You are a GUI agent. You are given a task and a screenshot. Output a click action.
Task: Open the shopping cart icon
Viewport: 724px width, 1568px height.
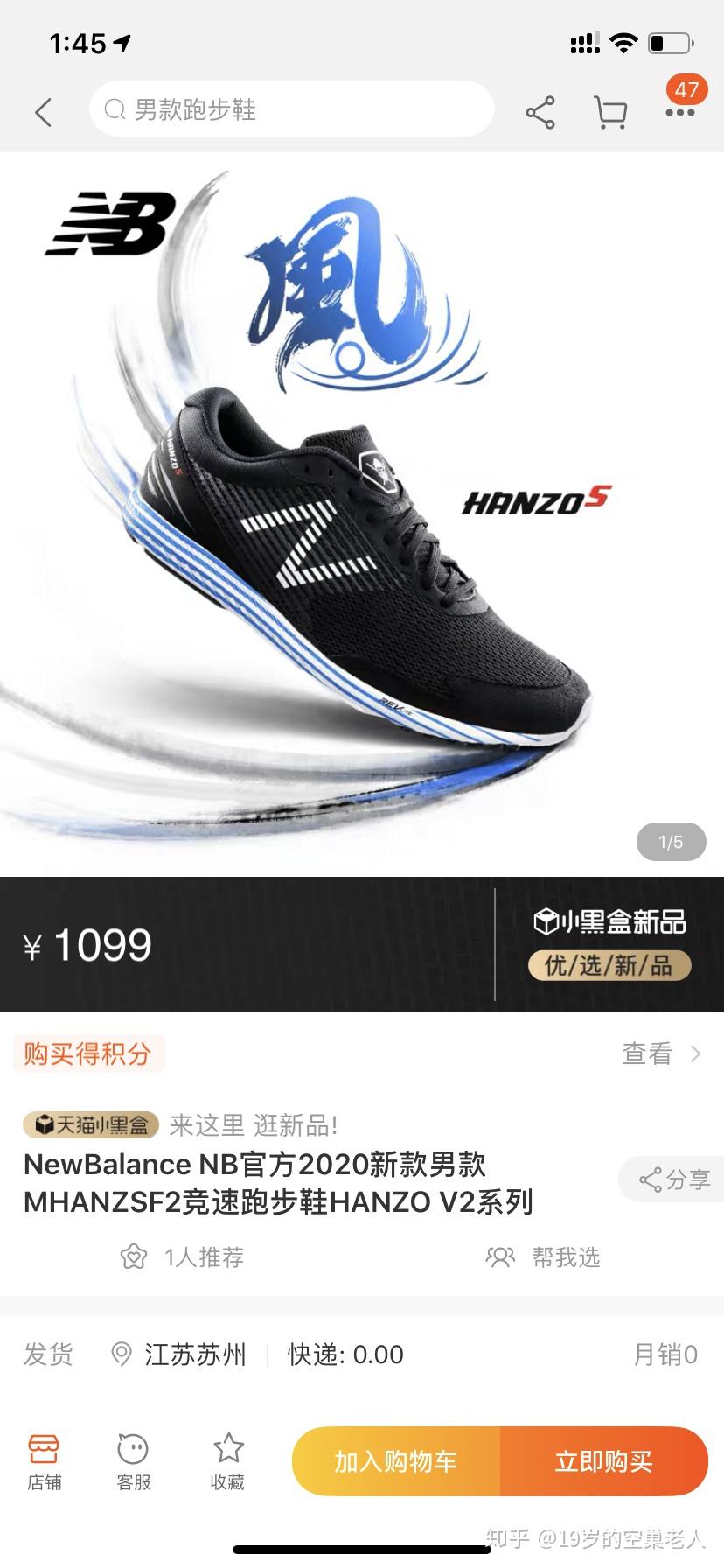click(610, 113)
